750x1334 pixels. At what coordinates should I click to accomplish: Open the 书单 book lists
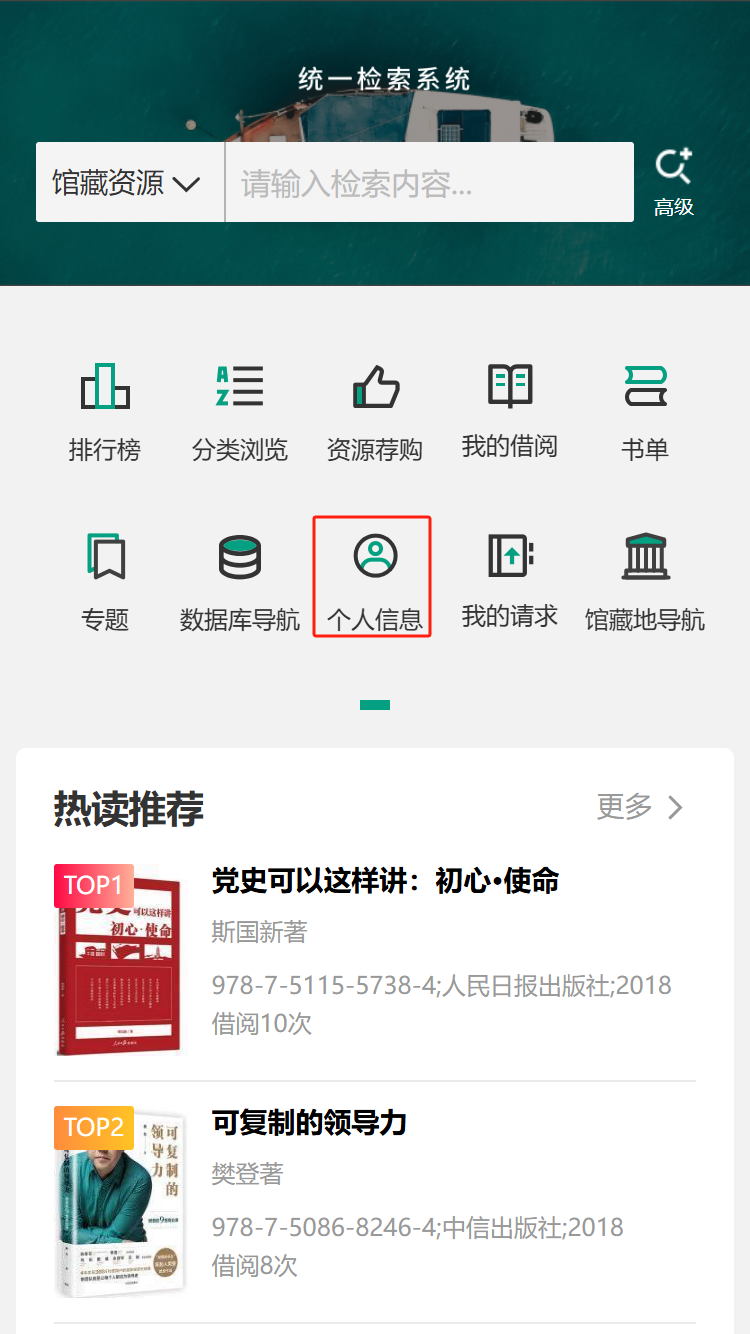(x=645, y=412)
